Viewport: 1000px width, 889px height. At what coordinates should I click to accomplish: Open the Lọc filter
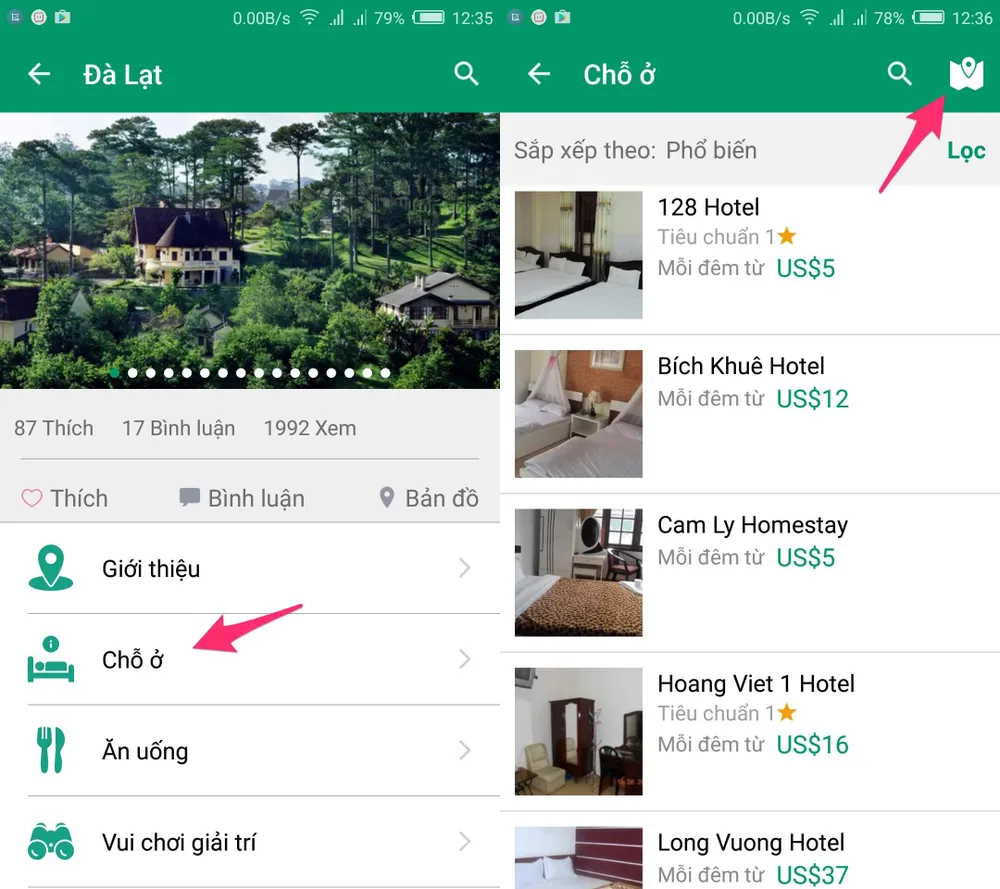click(965, 151)
